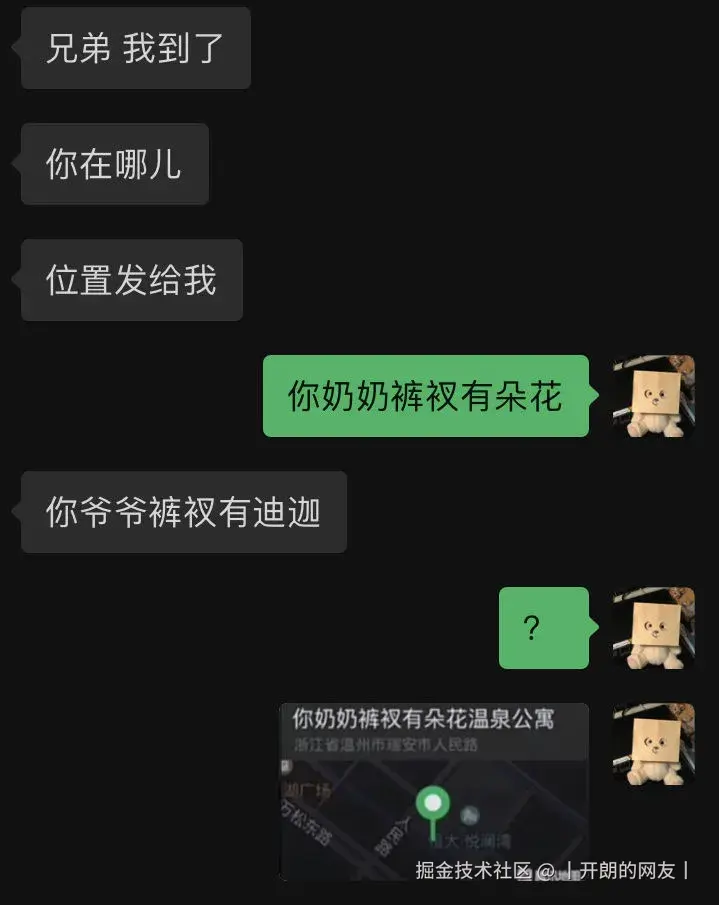This screenshot has height=905, width=719.
Task: View profile from avatar beside location card
Action: pyautogui.click(x=653, y=744)
